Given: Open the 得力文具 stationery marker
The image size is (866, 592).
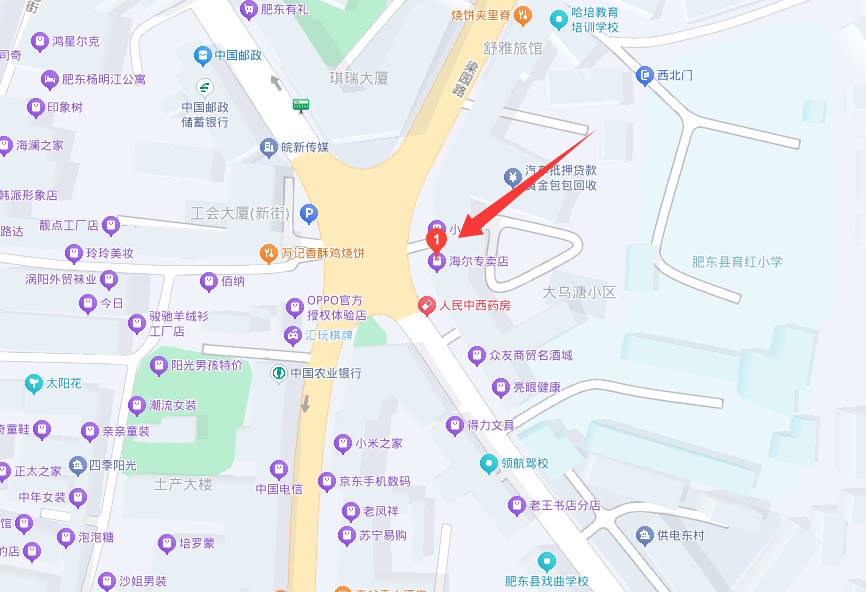Looking at the screenshot, I should point(454,425).
